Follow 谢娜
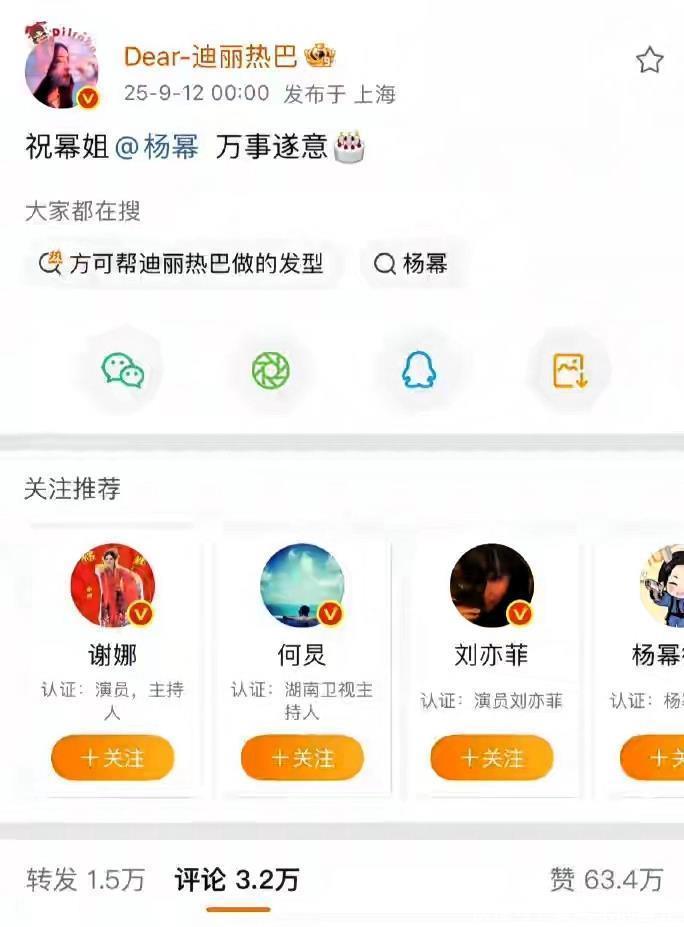 112,758
